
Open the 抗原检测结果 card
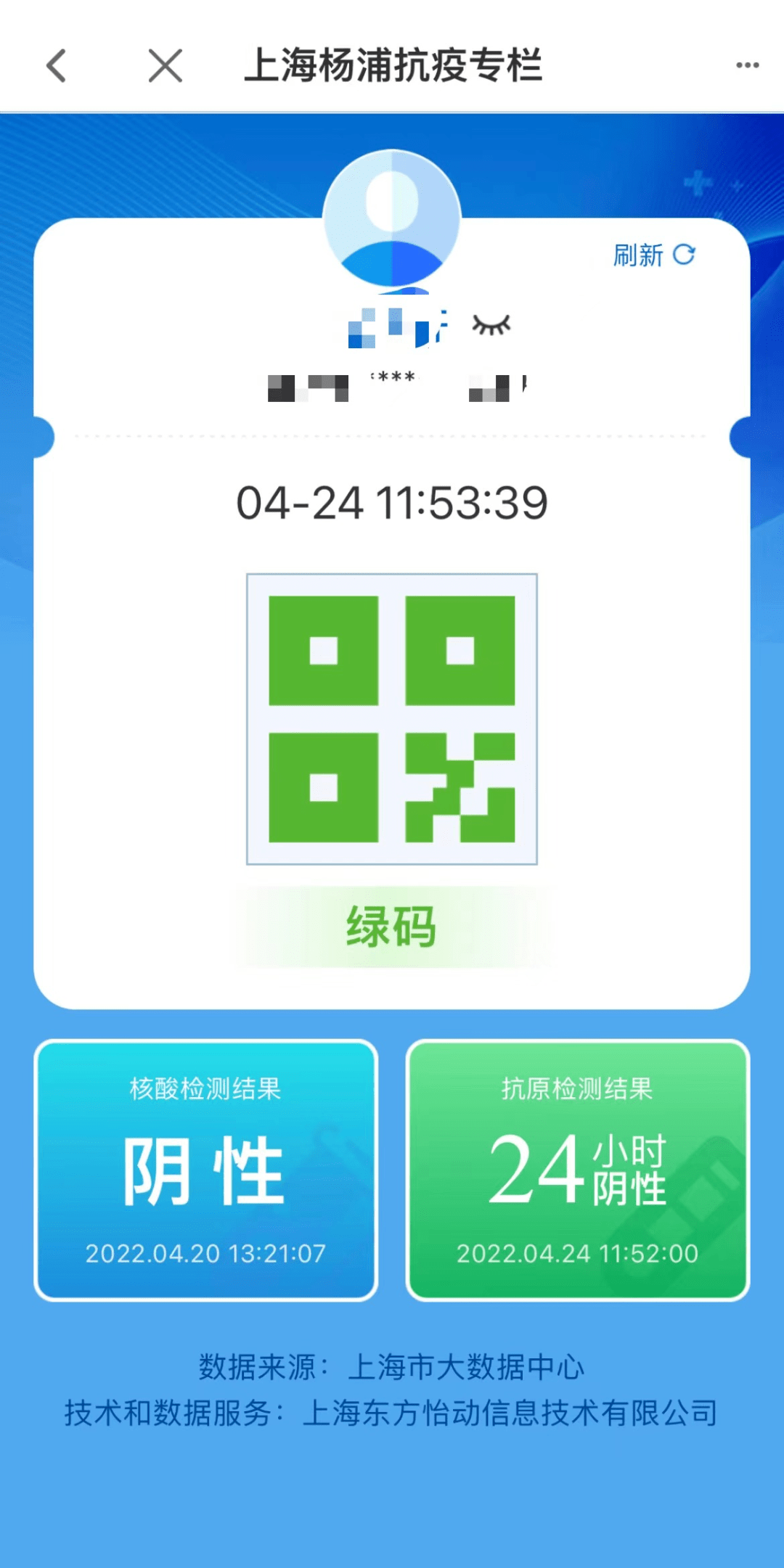577,1170
